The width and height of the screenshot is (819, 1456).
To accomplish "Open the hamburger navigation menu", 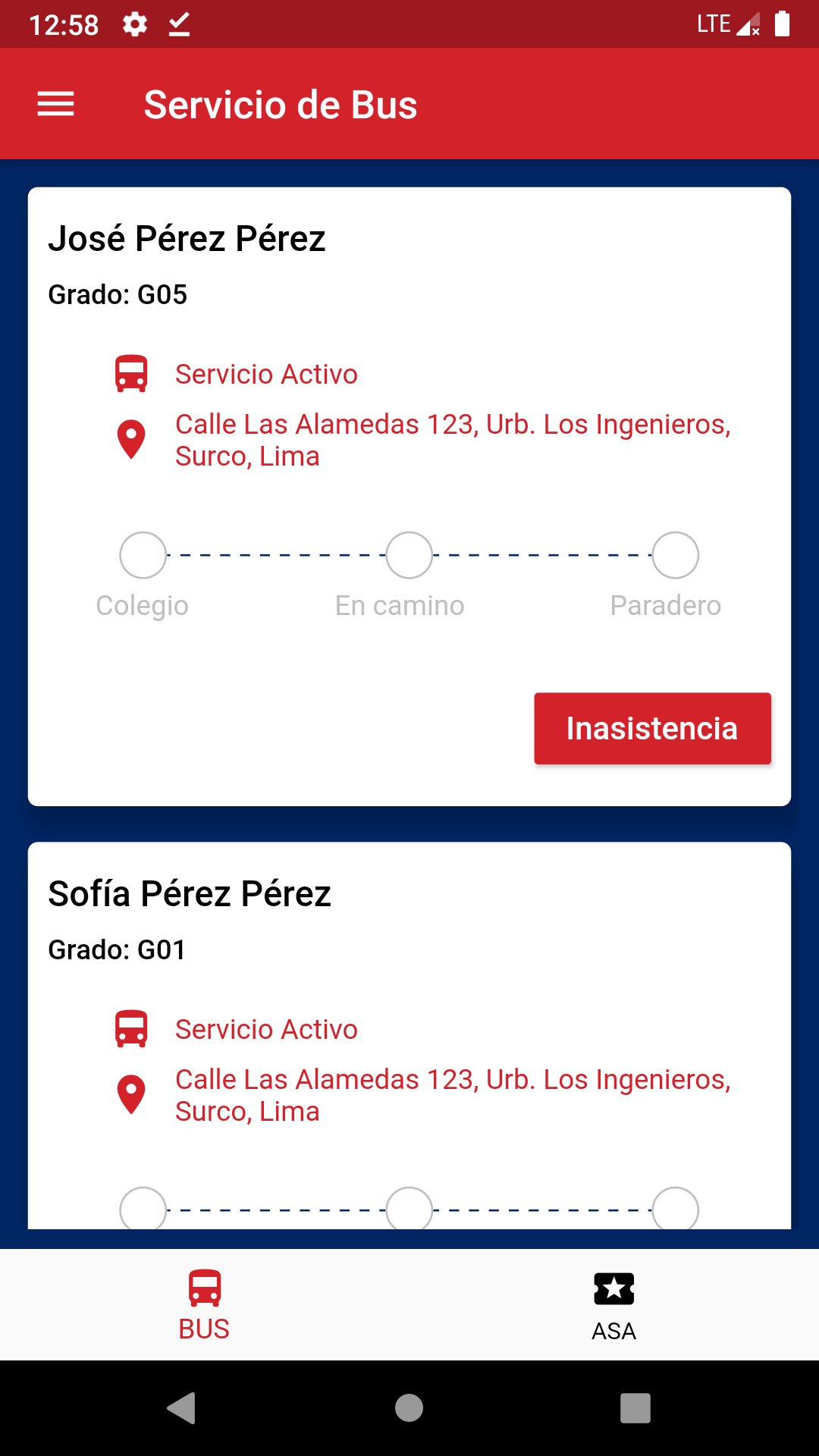I will (x=56, y=104).
